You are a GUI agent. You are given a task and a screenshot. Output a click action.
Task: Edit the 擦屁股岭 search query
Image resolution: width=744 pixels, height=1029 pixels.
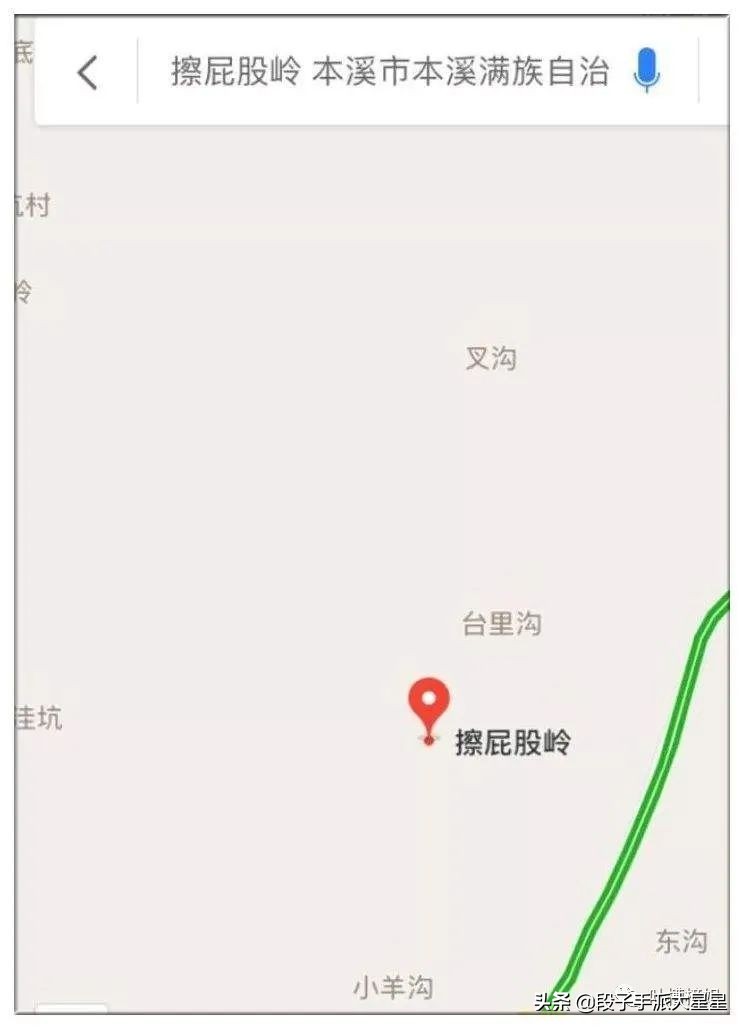click(x=388, y=72)
